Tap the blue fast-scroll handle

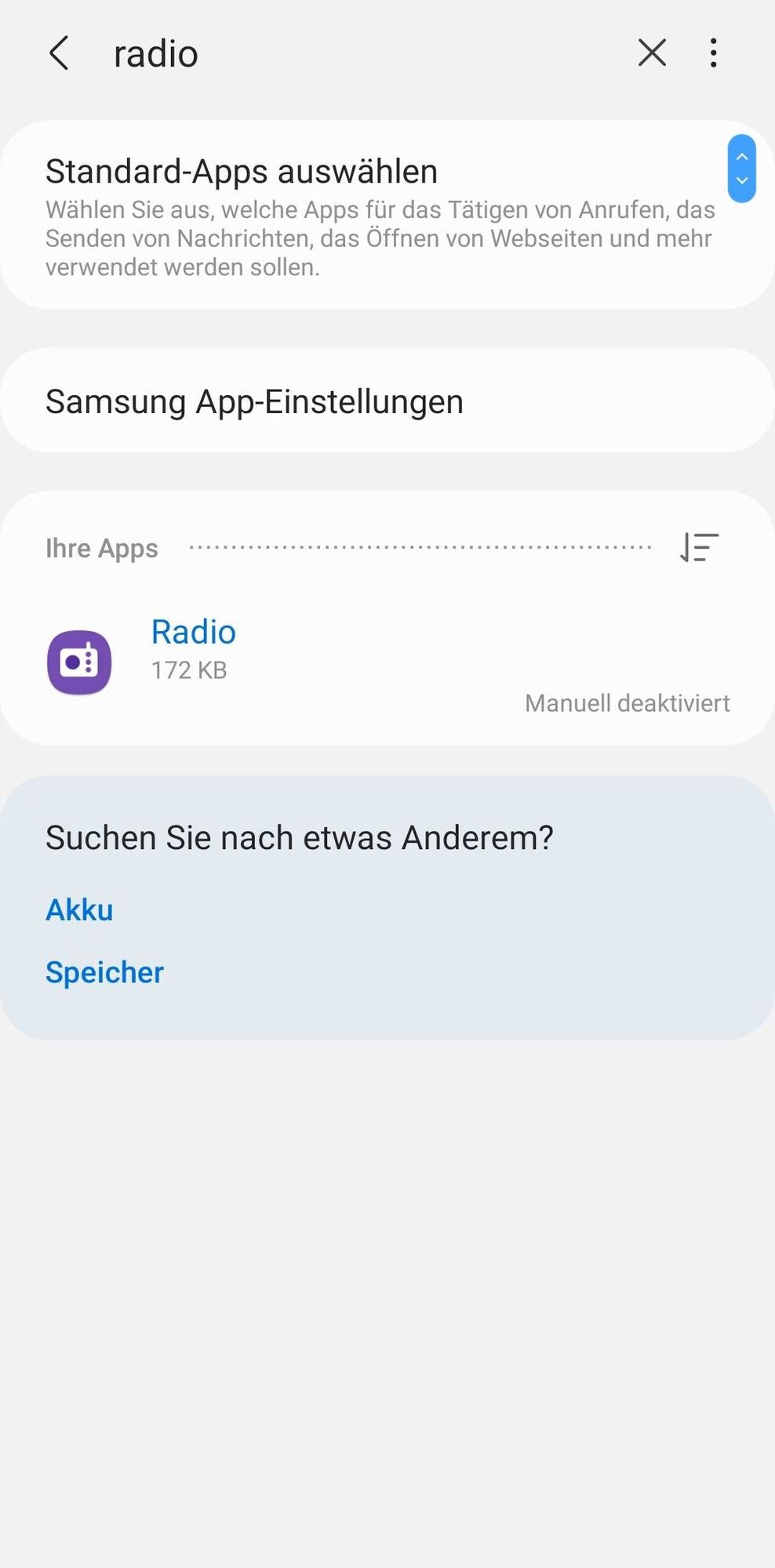click(741, 169)
